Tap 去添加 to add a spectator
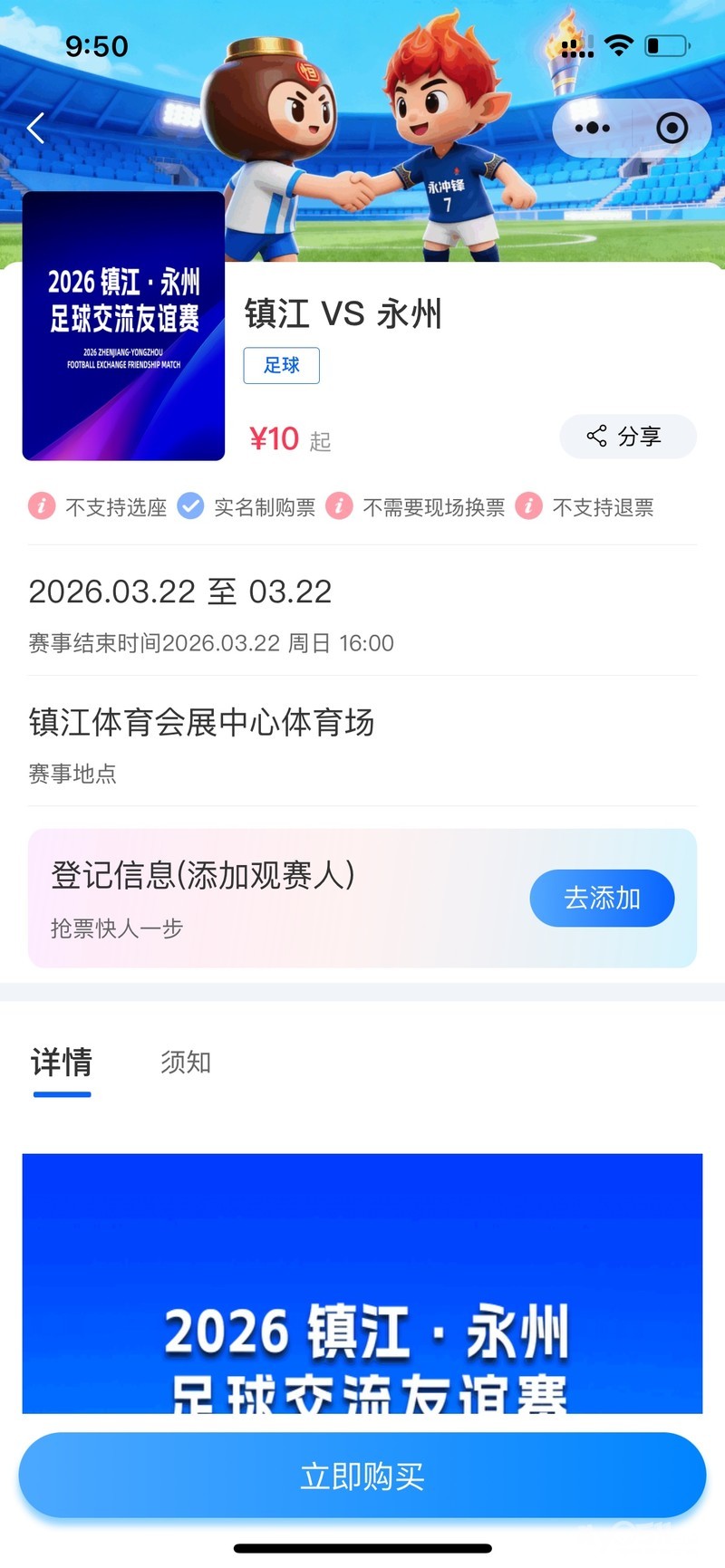Viewport: 725px width, 1568px height. 602,898
